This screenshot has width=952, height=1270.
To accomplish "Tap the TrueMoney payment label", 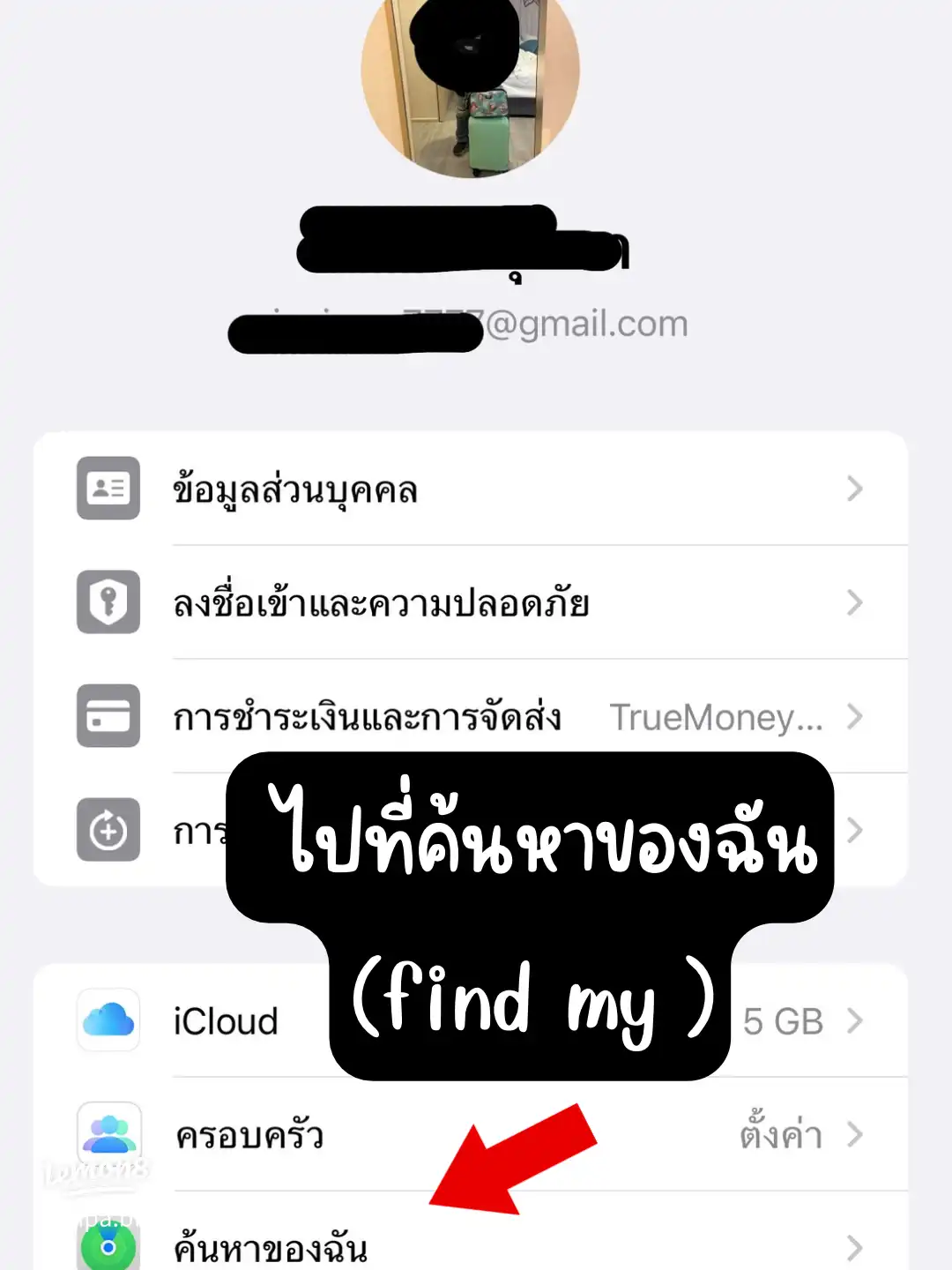I will pyautogui.click(x=718, y=716).
